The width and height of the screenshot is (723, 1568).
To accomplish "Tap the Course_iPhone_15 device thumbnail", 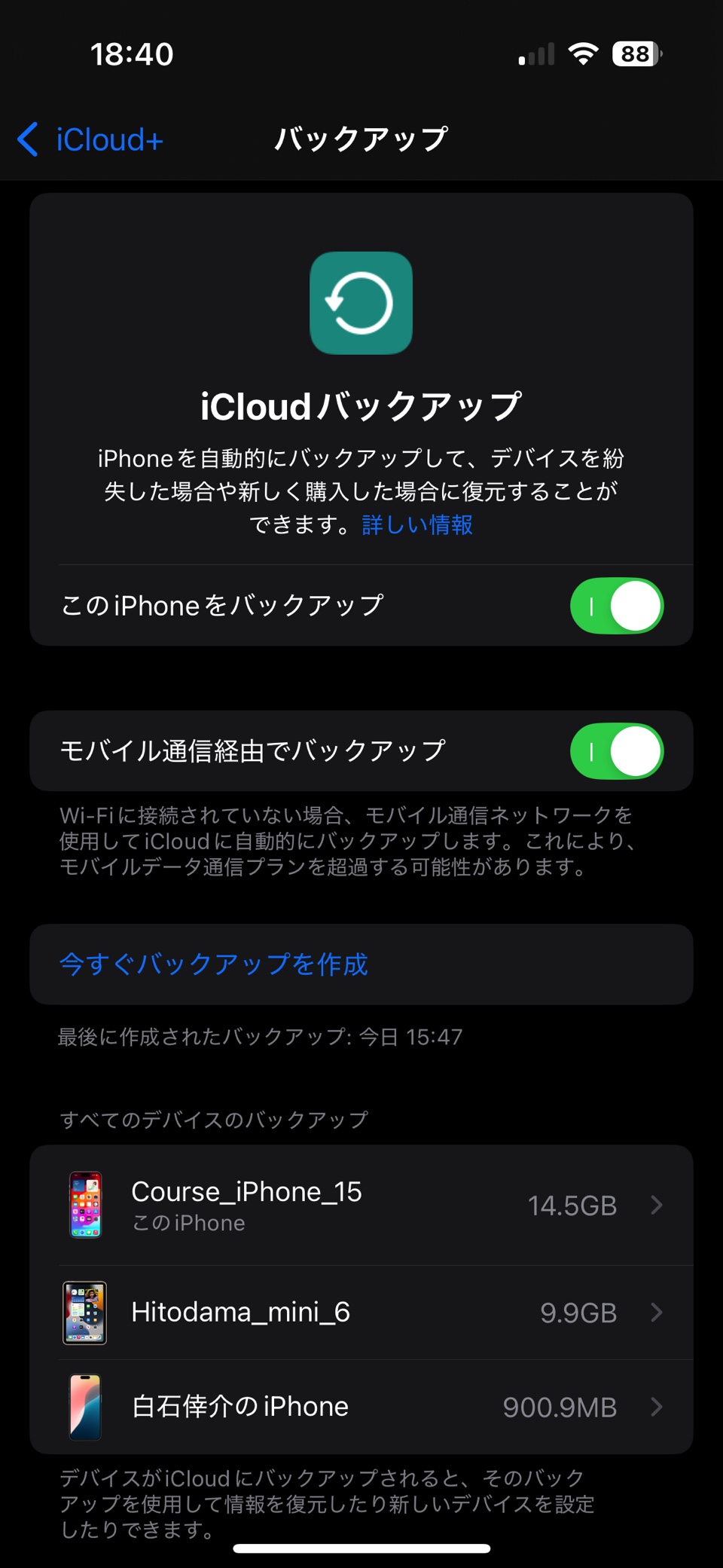I will pos(85,1205).
